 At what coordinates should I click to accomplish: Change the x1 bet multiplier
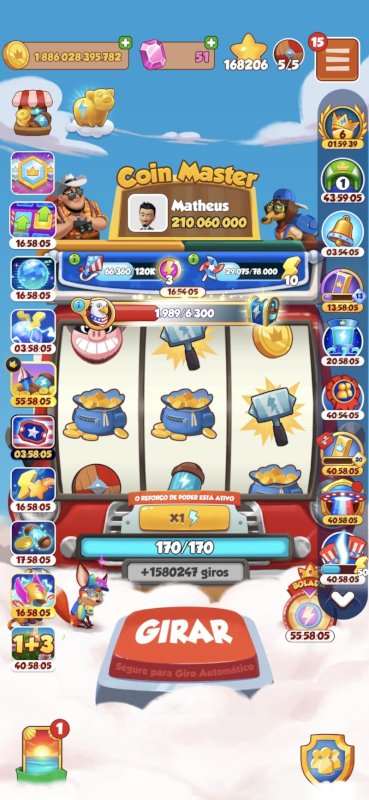(x=184, y=518)
